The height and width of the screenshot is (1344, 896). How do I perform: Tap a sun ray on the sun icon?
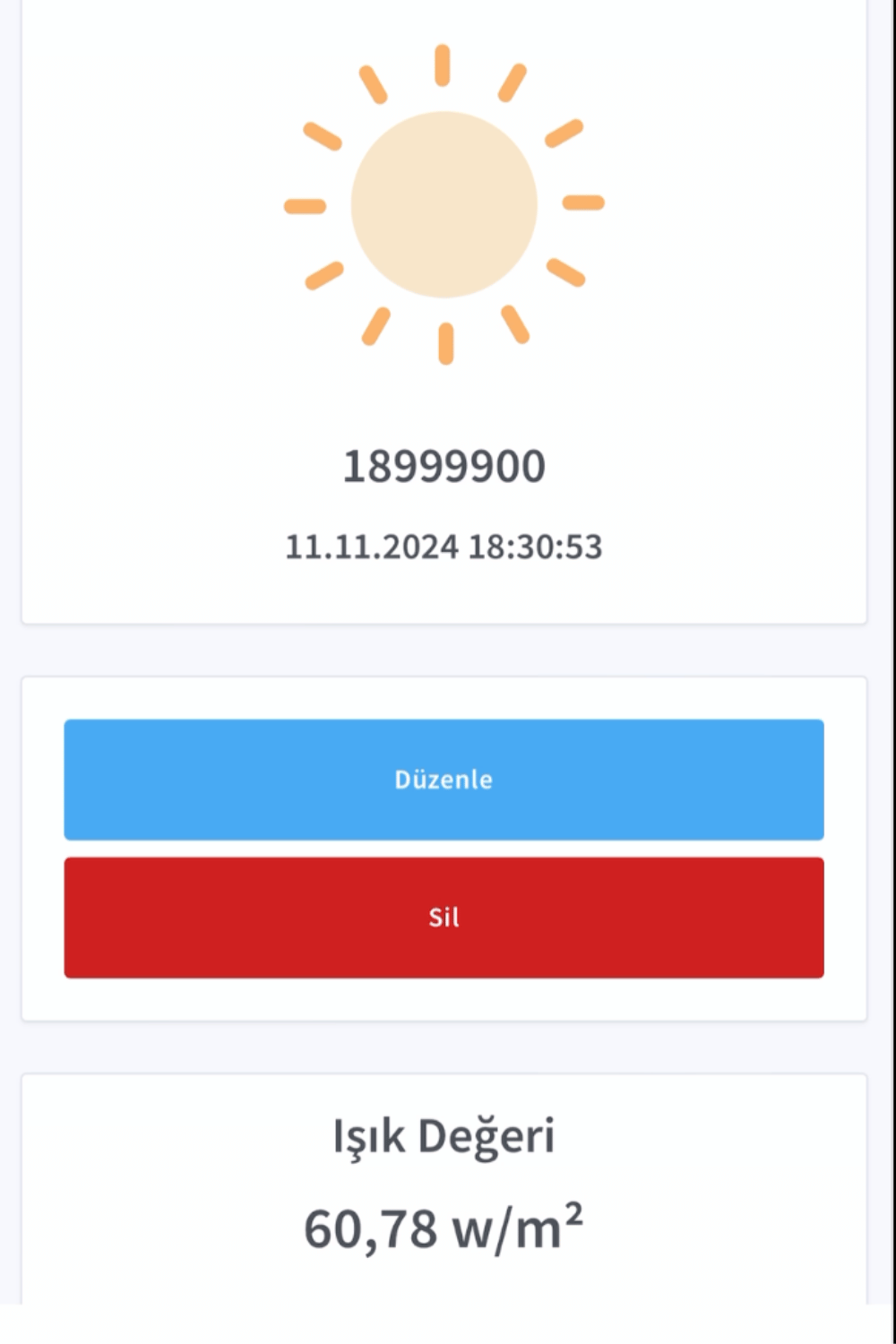point(444,67)
